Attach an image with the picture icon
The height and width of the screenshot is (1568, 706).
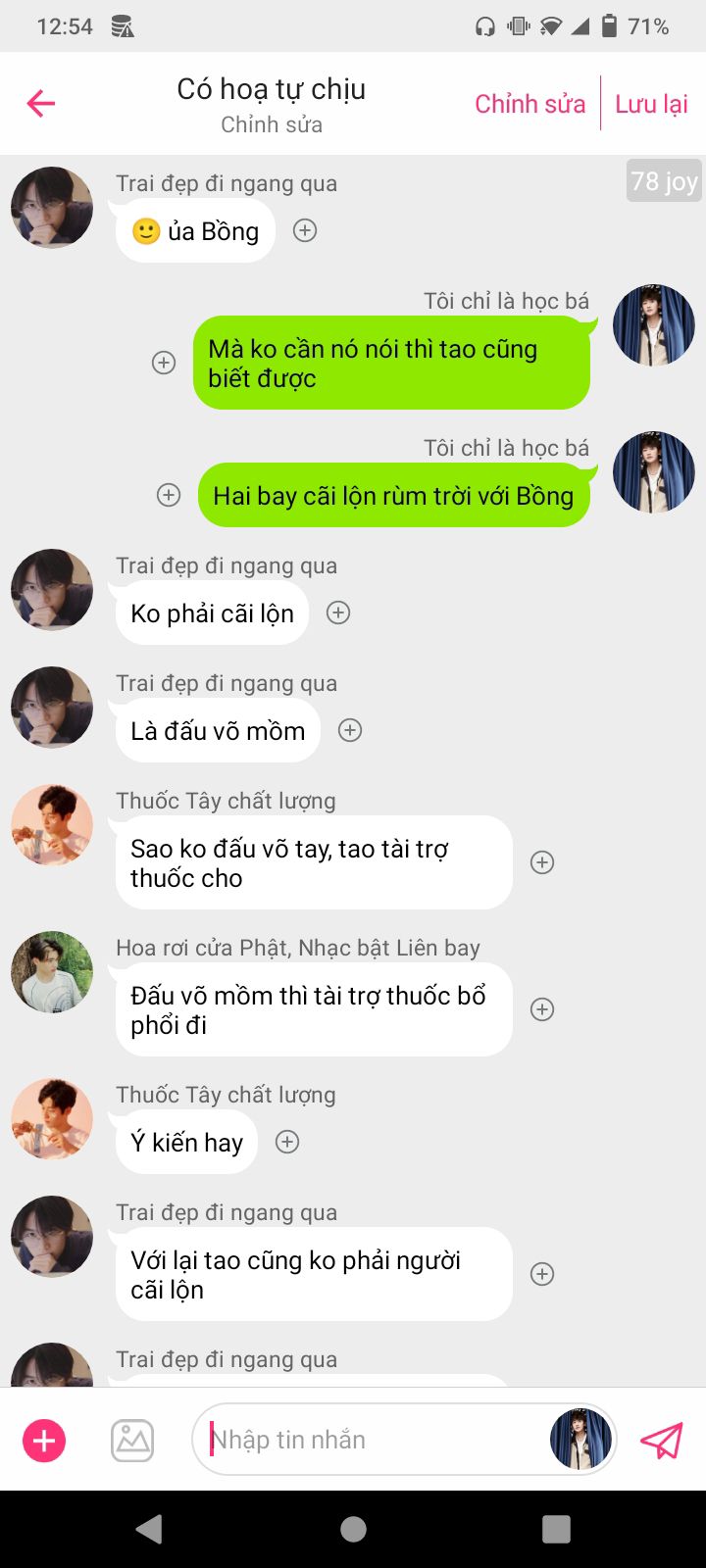132,1441
